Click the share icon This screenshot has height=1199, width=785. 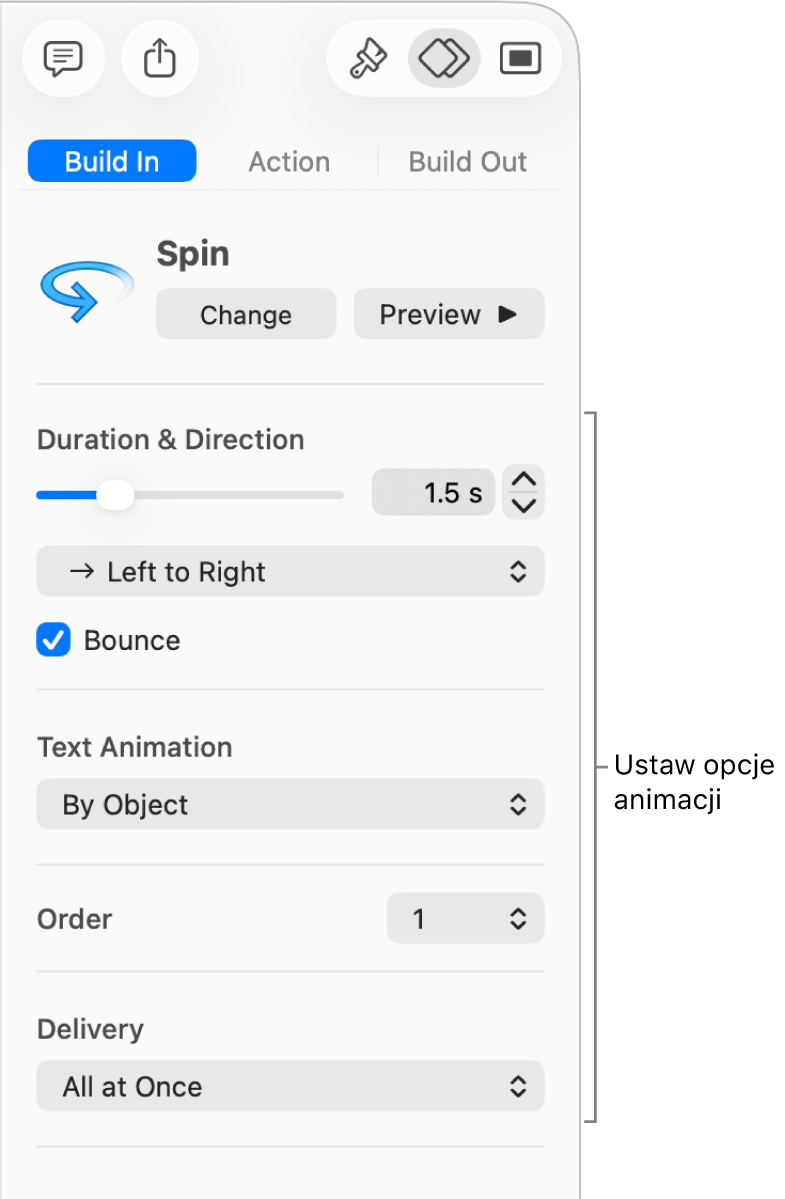click(x=160, y=59)
